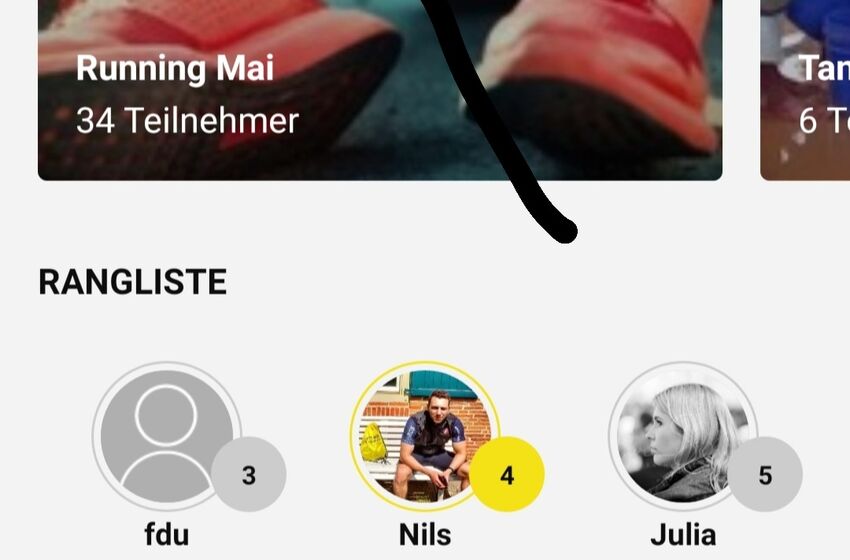Open the Running Mai challenge card

point(380,90)
